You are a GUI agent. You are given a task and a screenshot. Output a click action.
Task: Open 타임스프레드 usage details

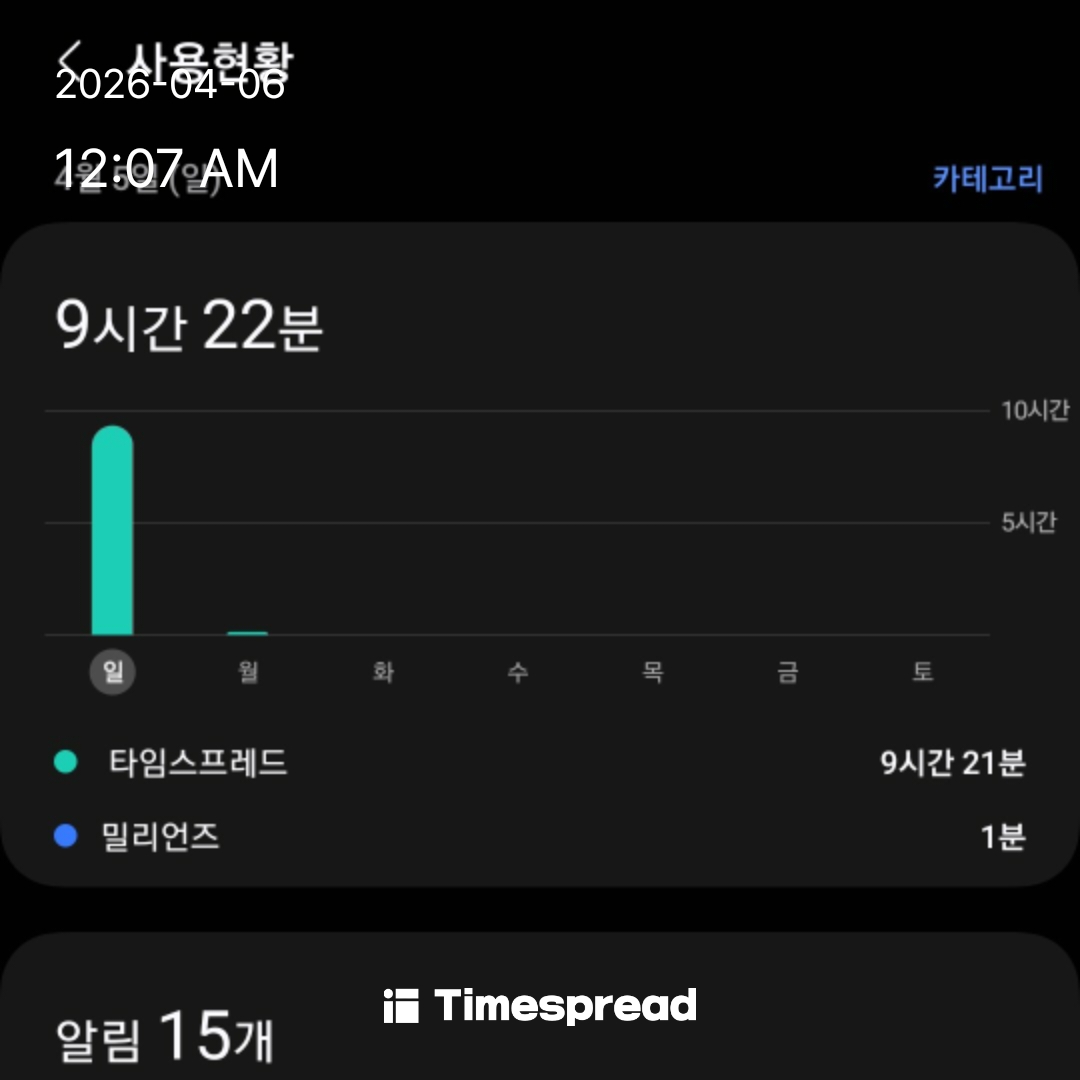pos(540,763)
